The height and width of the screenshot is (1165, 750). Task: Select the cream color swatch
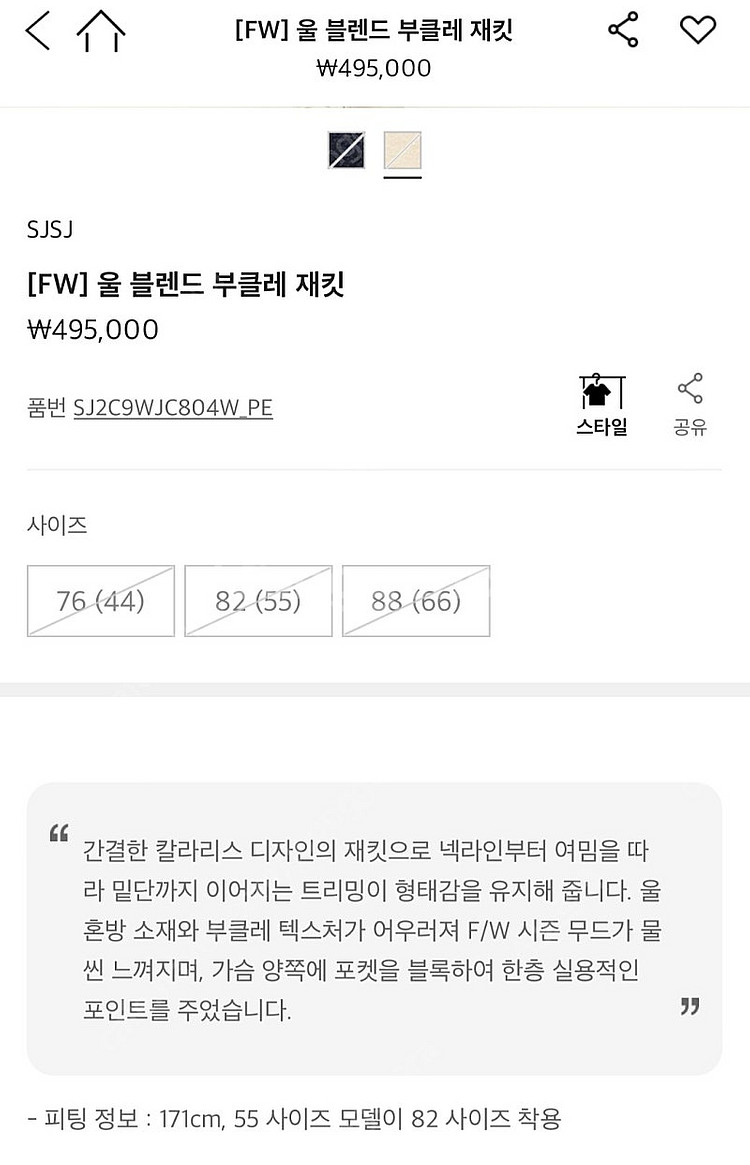402,151
